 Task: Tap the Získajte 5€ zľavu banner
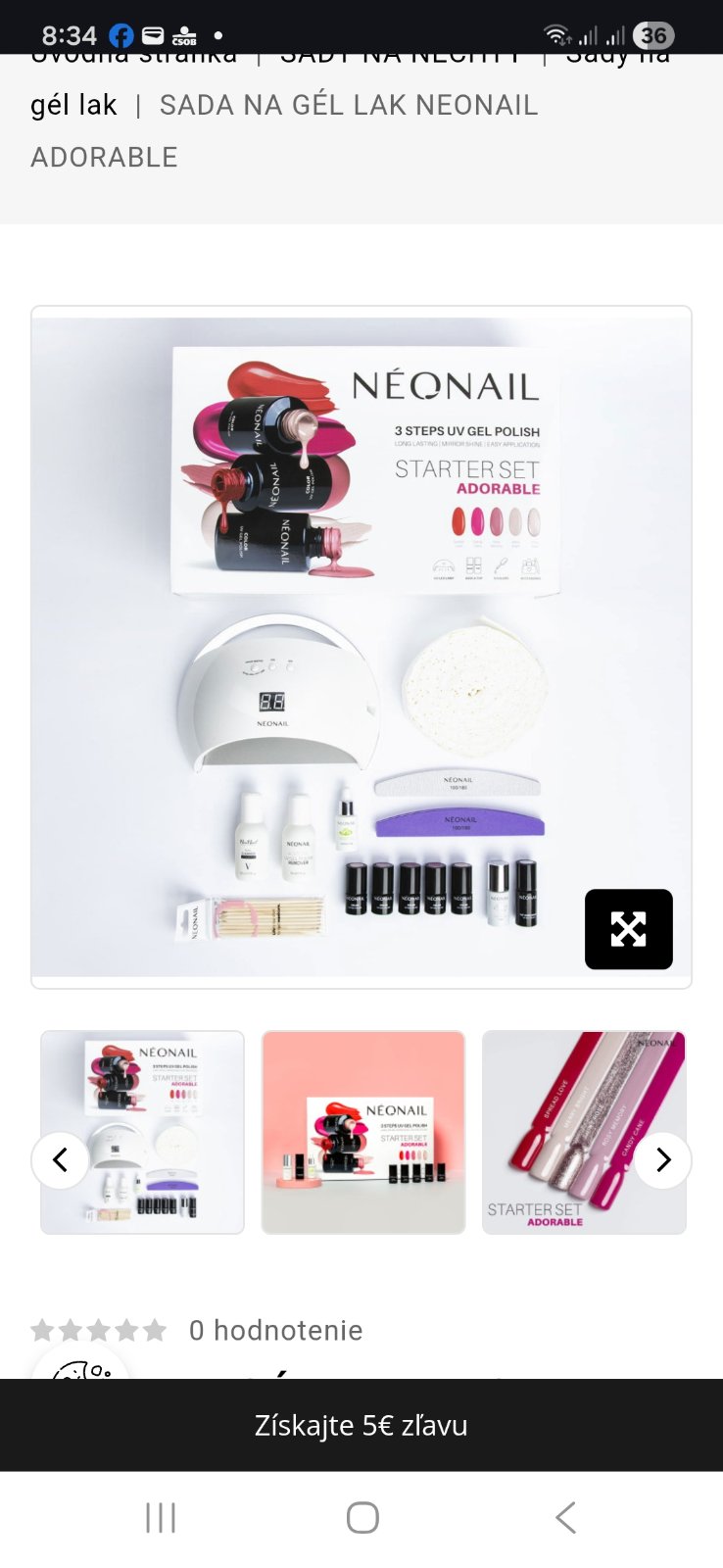tap(361, 1425)
